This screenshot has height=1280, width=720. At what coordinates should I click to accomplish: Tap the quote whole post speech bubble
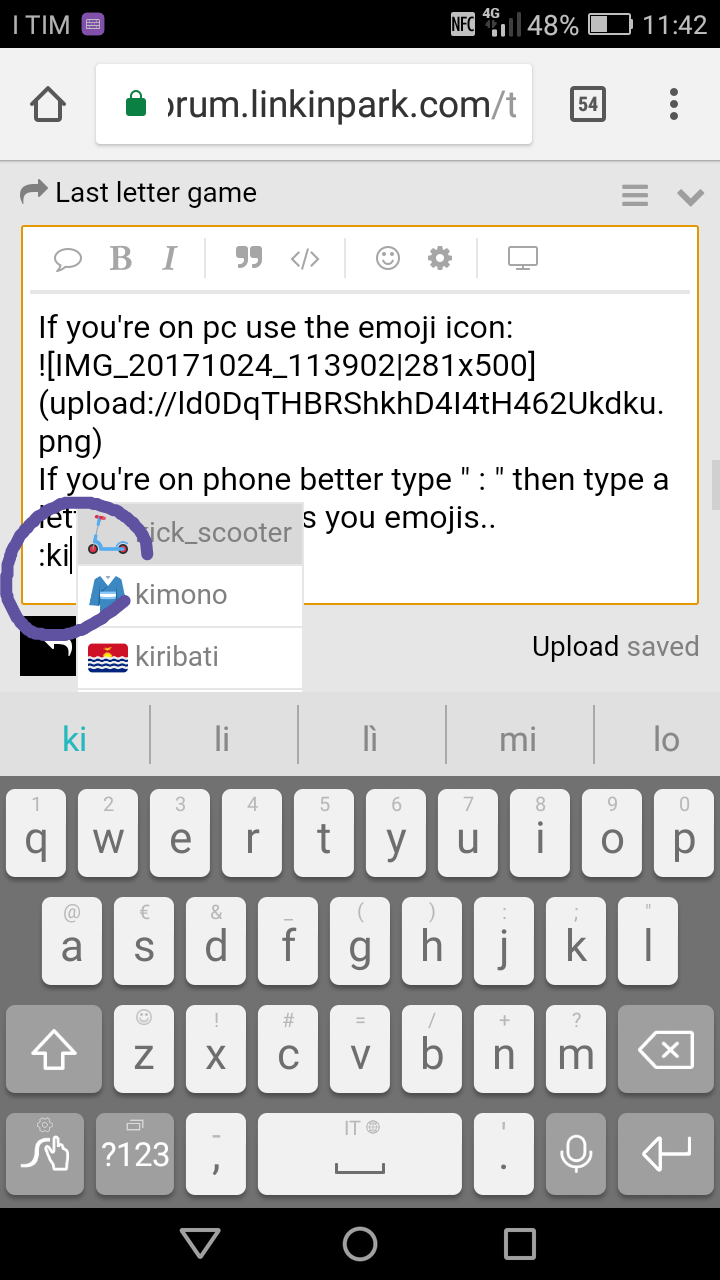(68, 259)
